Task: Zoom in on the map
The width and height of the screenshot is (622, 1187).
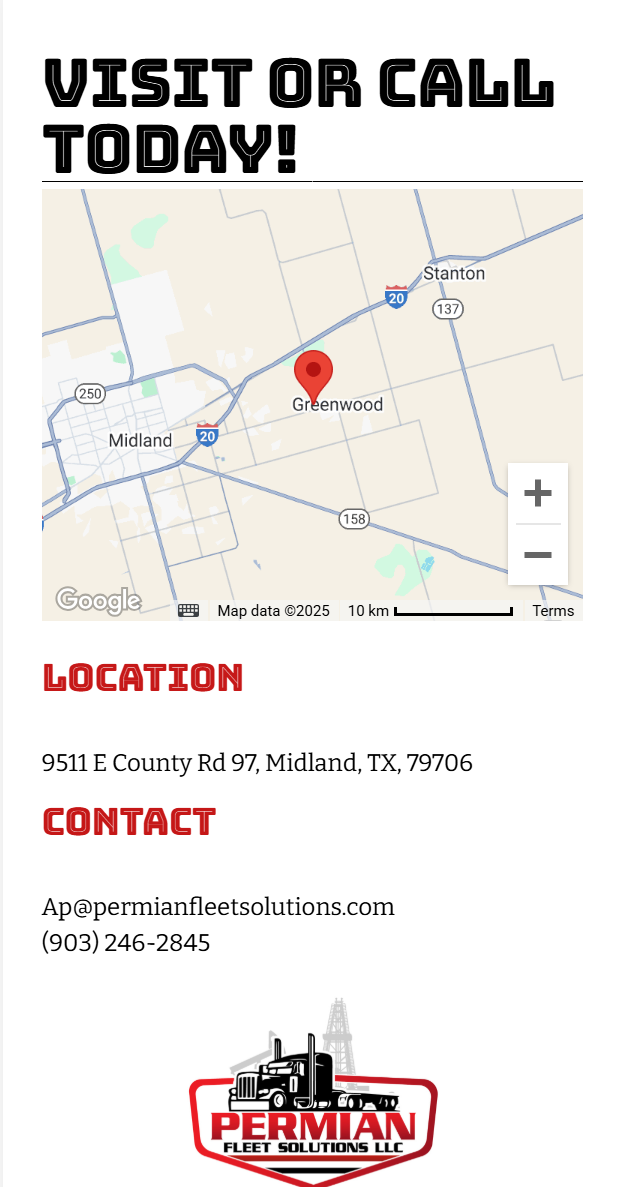Action: pyautogui.click(x=538, y=493)
